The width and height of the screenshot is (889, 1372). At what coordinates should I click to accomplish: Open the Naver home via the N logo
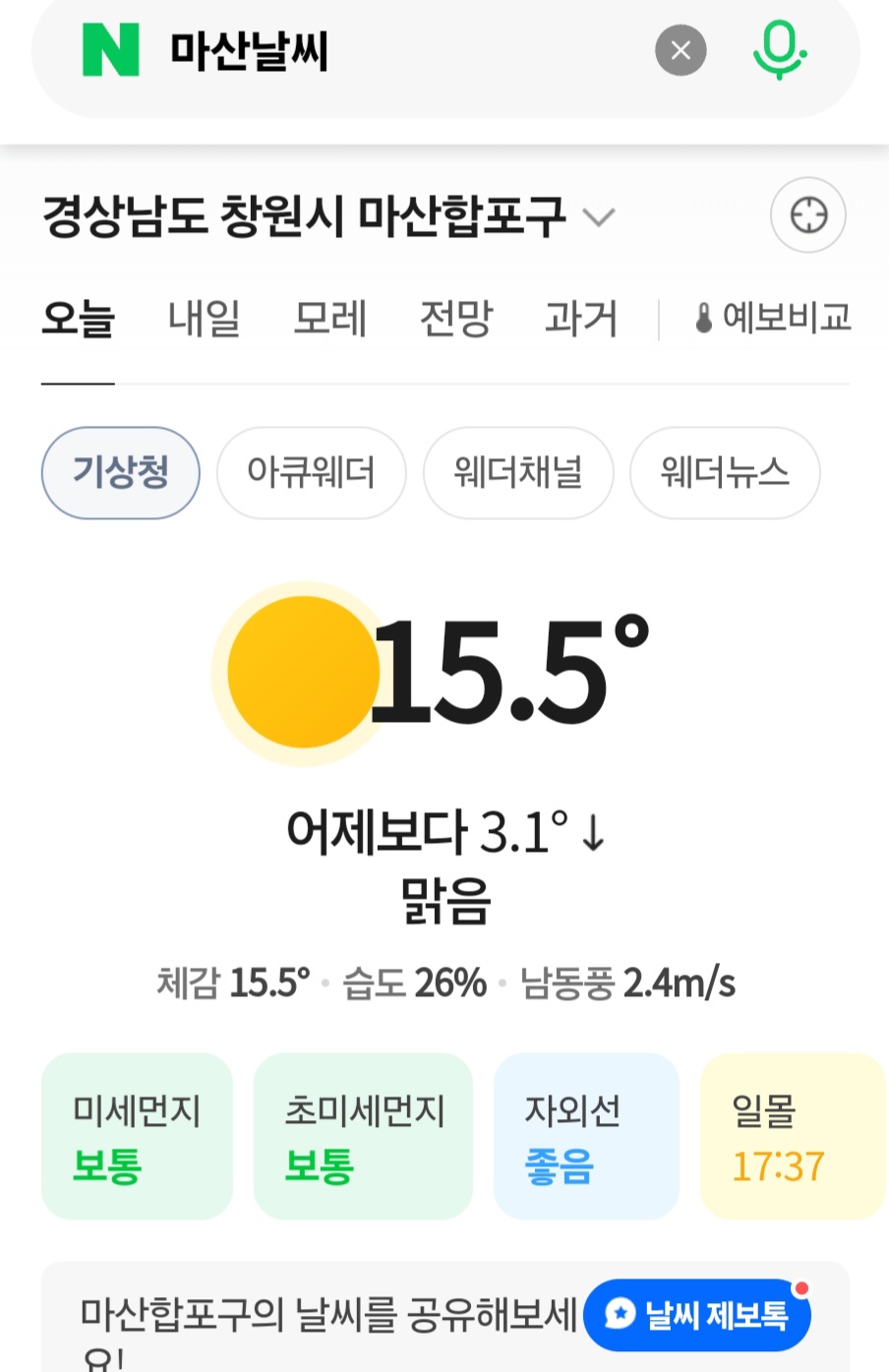point(110,51)
